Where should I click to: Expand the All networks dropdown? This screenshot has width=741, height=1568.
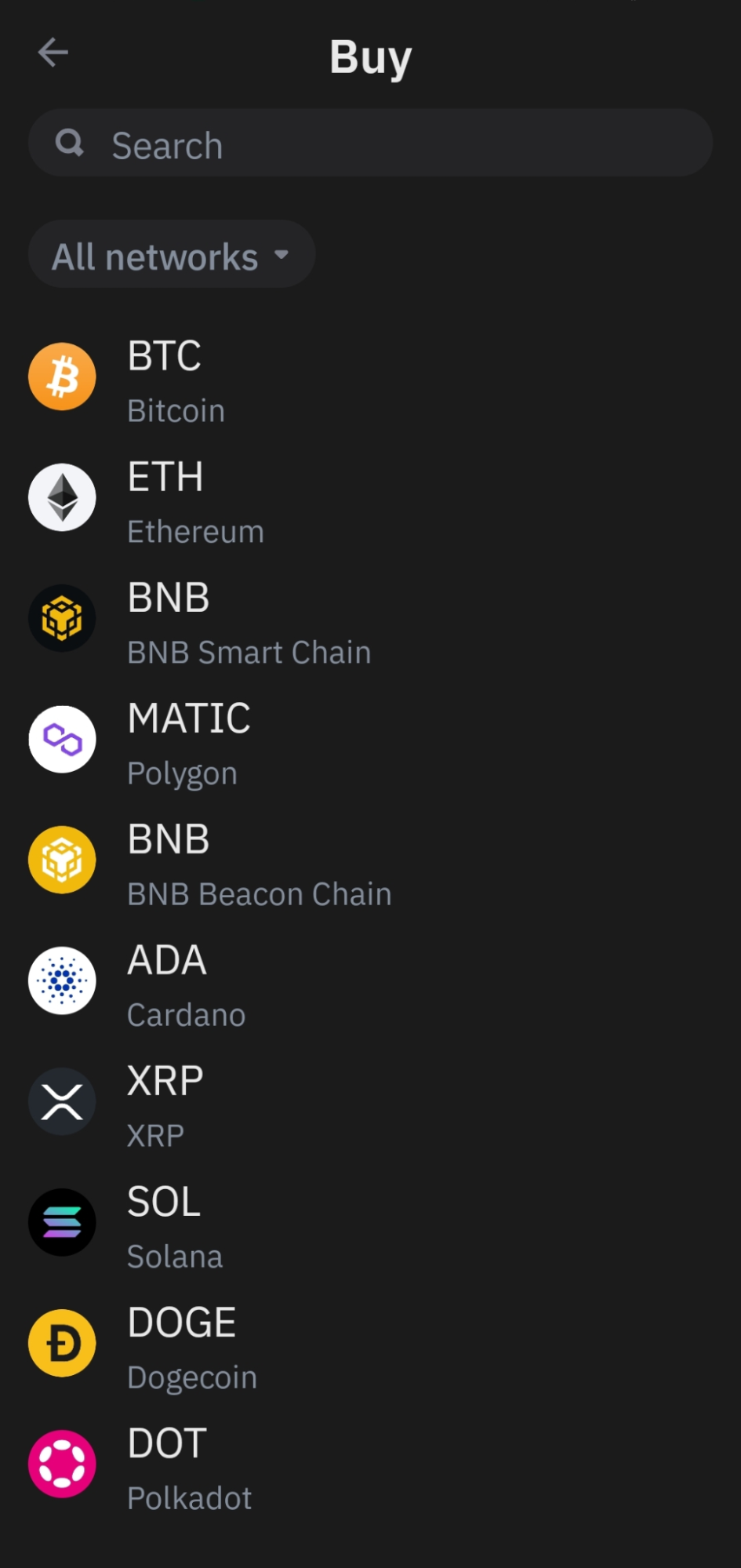click(172, 254)
